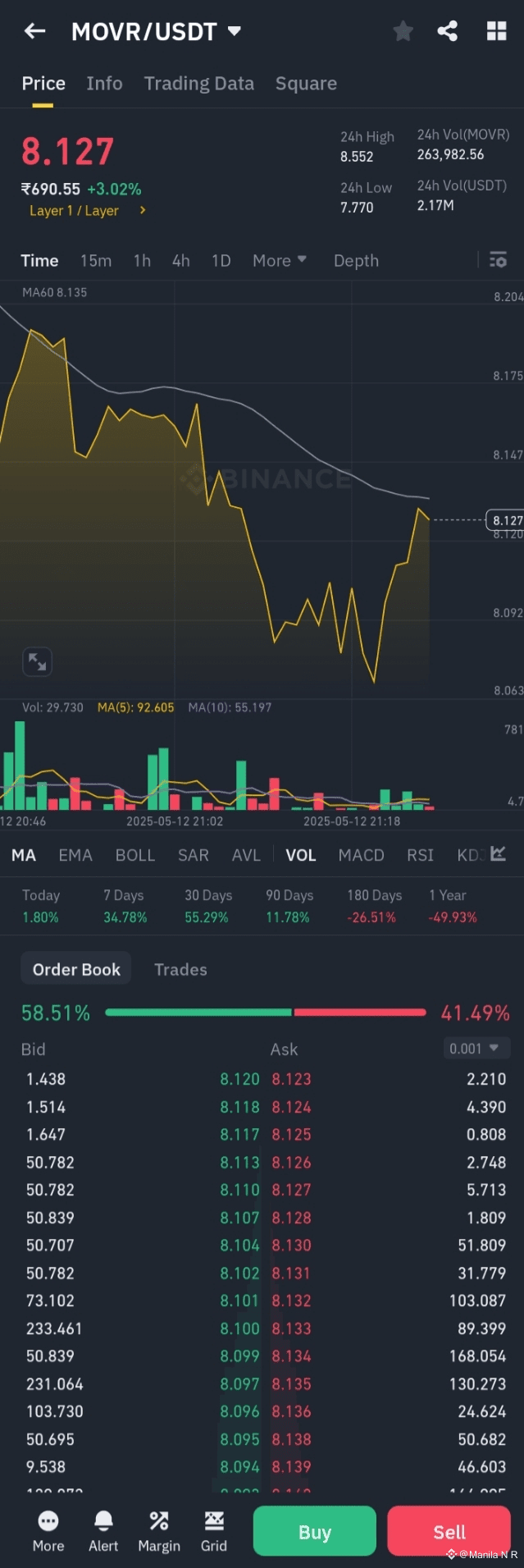Image resolution: width=524 pixels, height=1568 pixels.
Task: Tap the green Buy button
Action: click(315, 1531)
